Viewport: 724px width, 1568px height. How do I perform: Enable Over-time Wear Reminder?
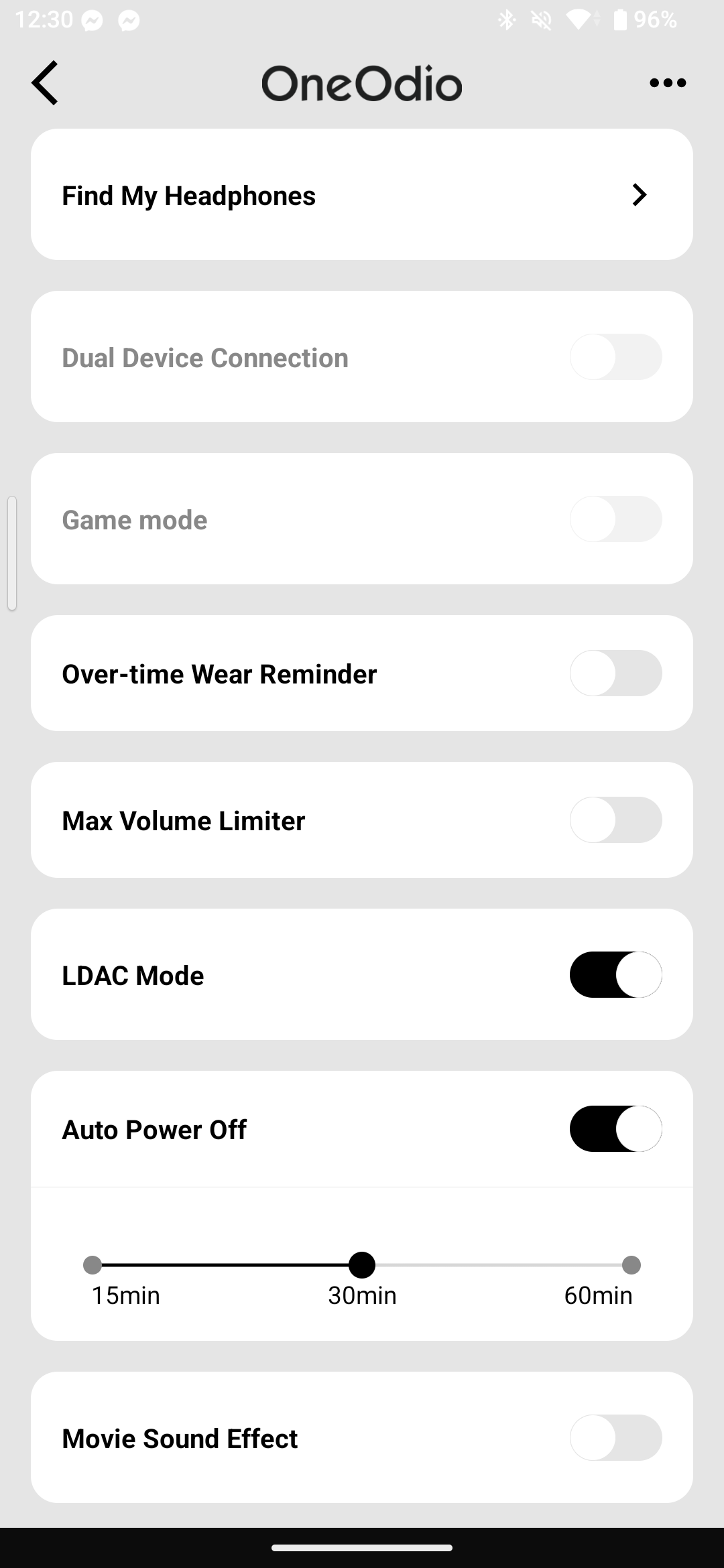pyautogui.click(x=615, y=673)
